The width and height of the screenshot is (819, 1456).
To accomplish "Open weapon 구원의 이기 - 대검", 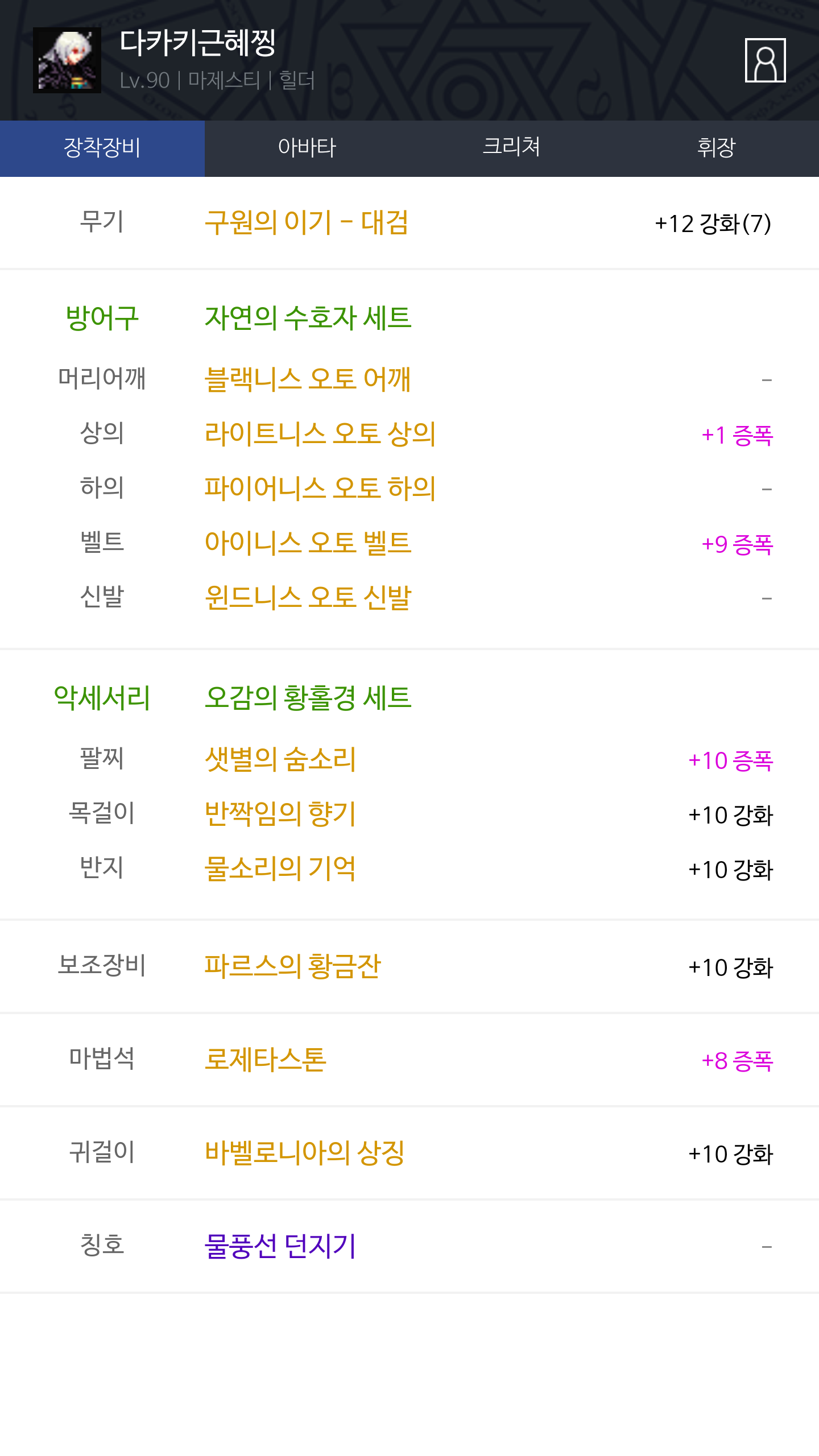I will pos(307,222).
